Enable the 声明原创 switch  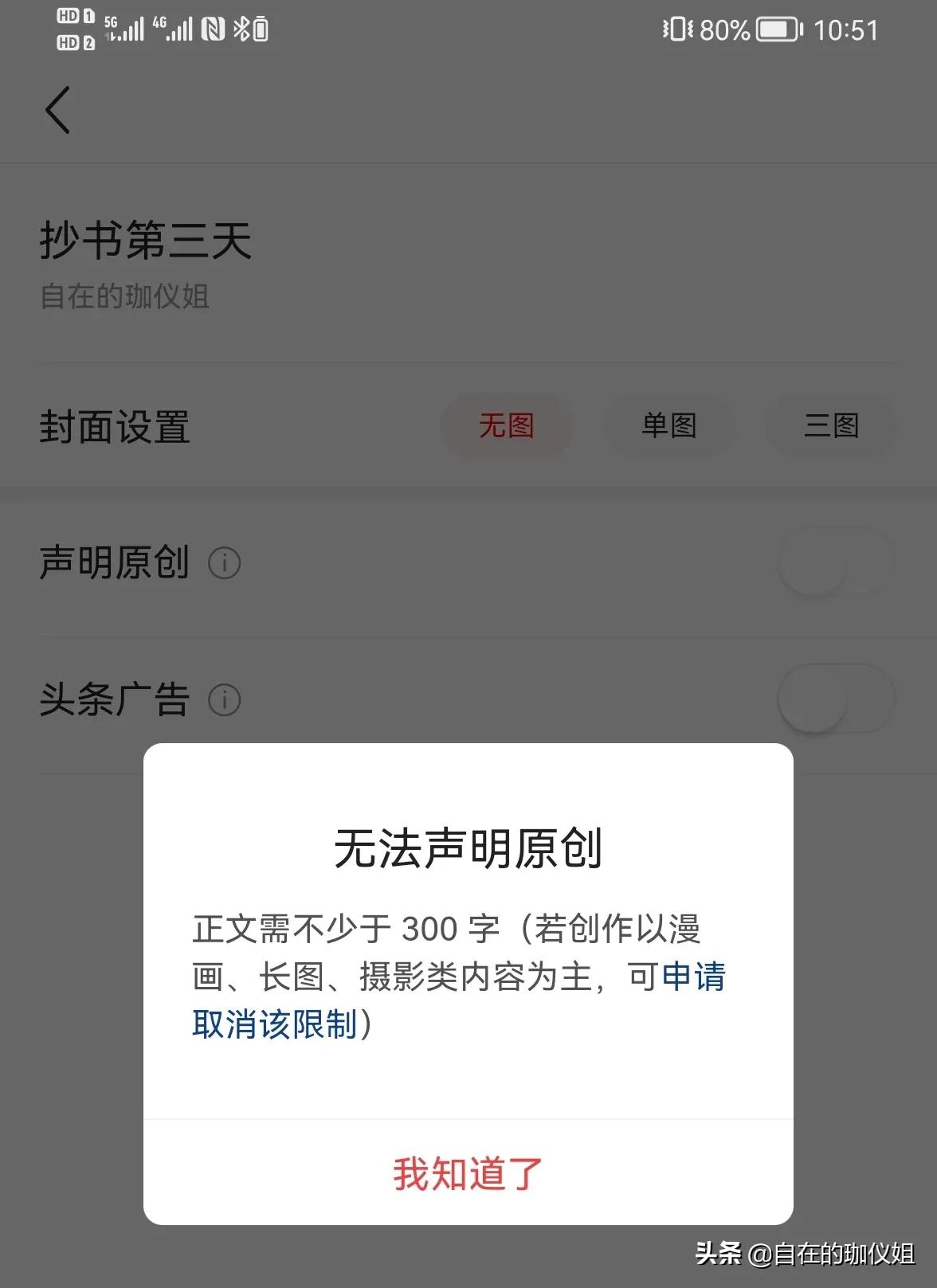[x=835, y=562]
